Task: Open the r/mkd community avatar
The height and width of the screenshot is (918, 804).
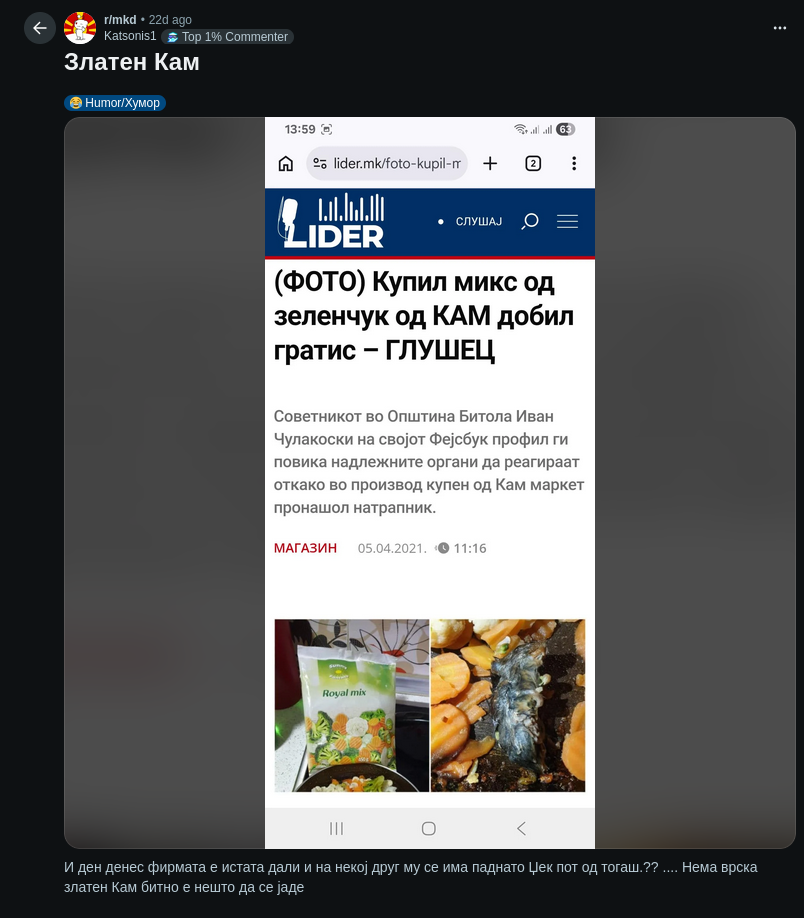Action: [x=80, y=28]
